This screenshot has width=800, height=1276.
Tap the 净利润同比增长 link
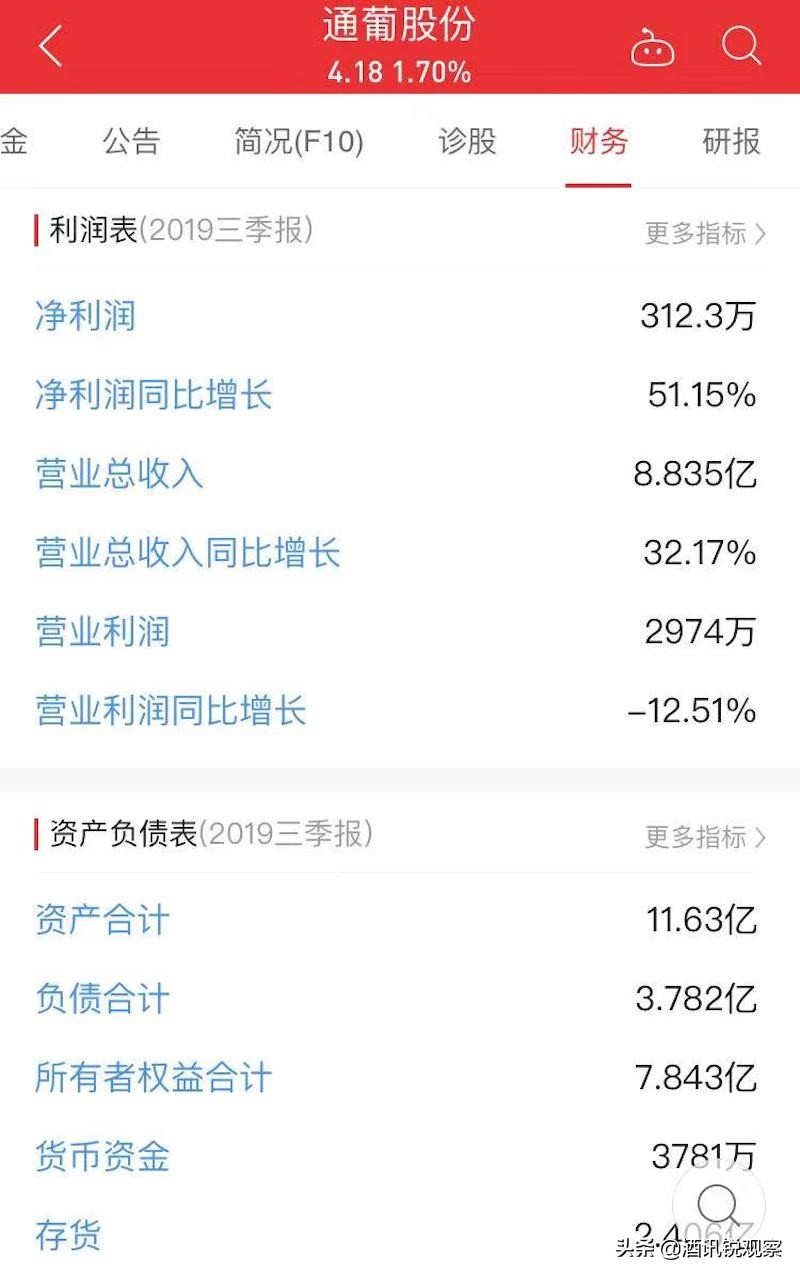155,395
